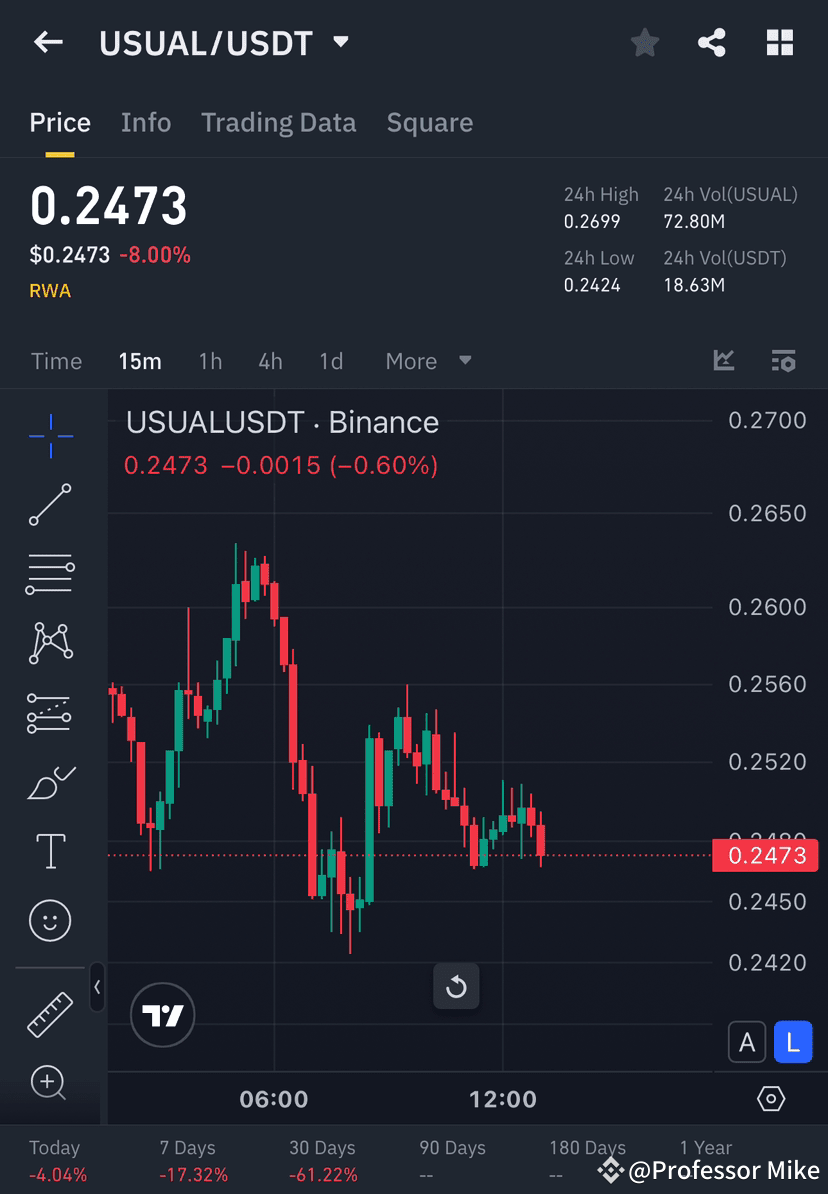Enable auto scale with the A button
Image resolution: width=828 pixels, height=1194 pixels.
point(747,1042)
